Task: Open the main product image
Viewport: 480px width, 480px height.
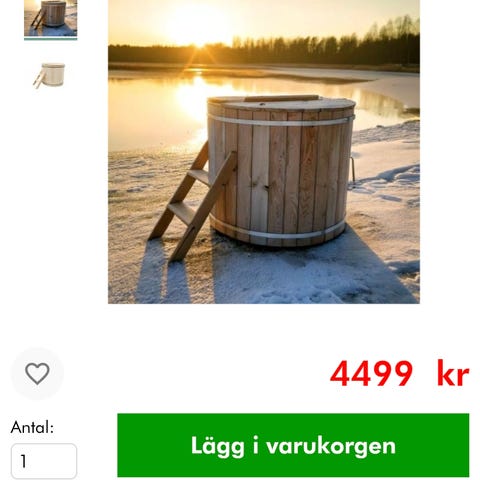Action: pos(264,152)
